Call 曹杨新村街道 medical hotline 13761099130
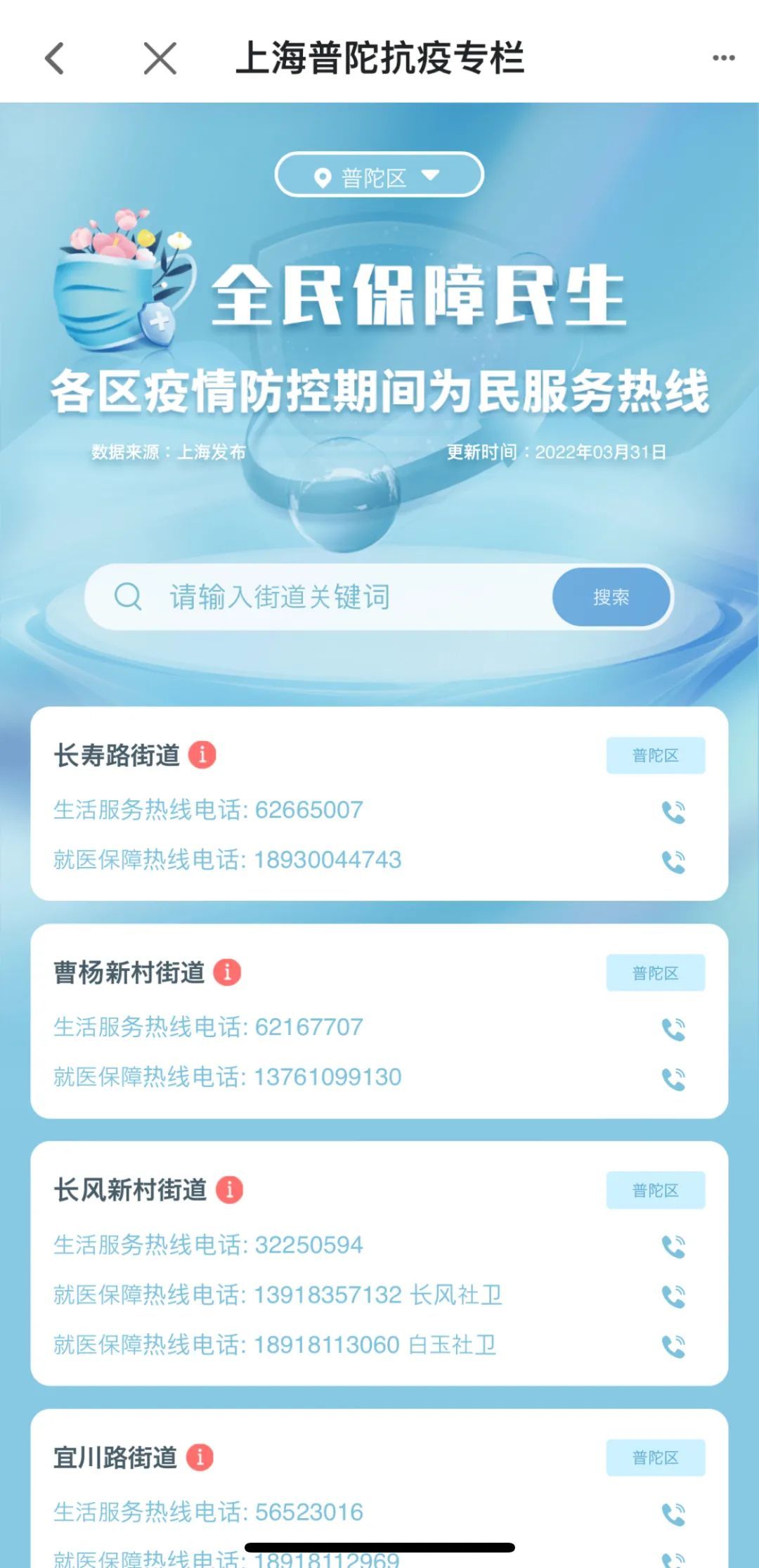759x1568 pixels. point(673,1079)
